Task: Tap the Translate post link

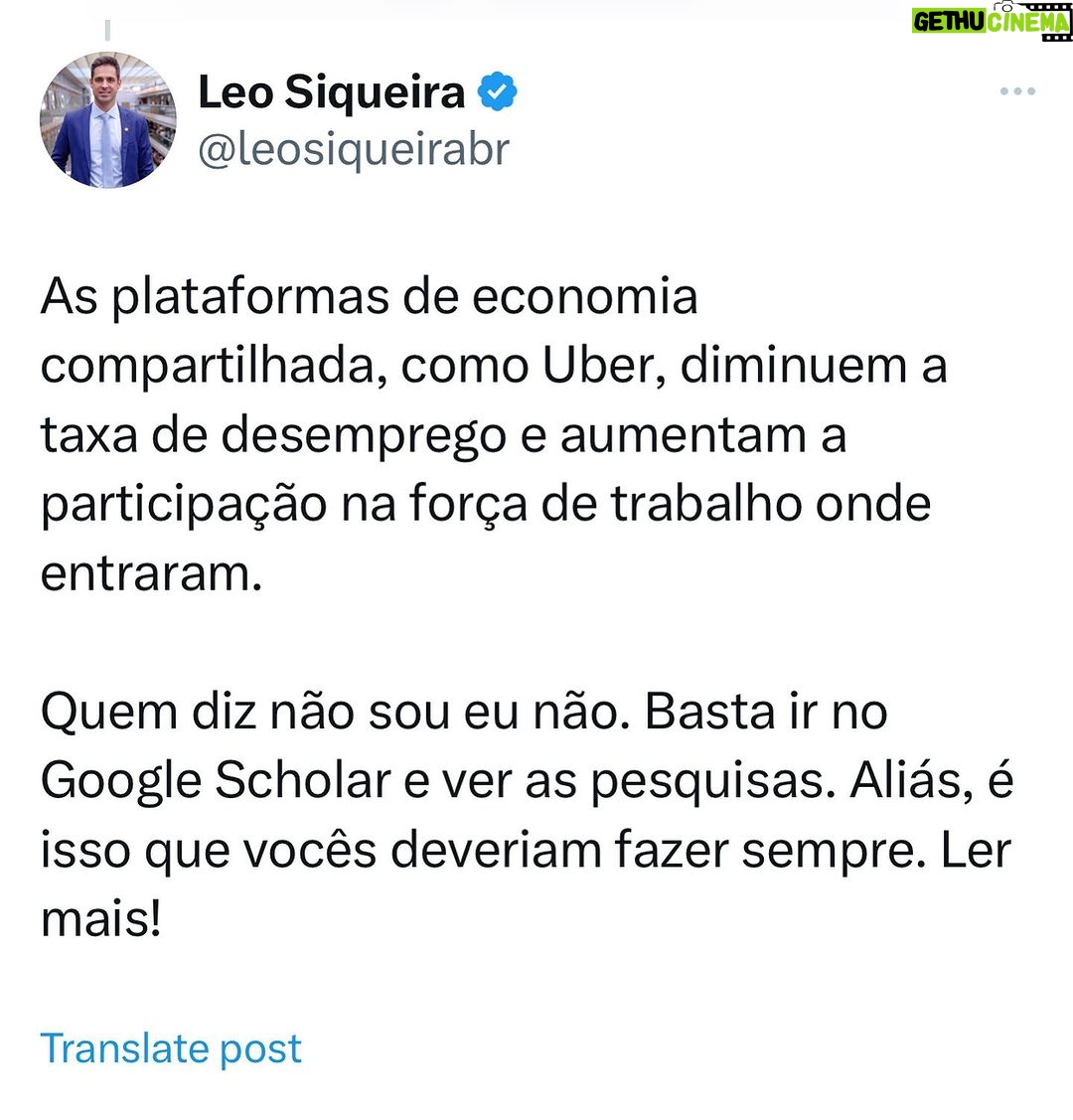Action: click(171, 1048)
